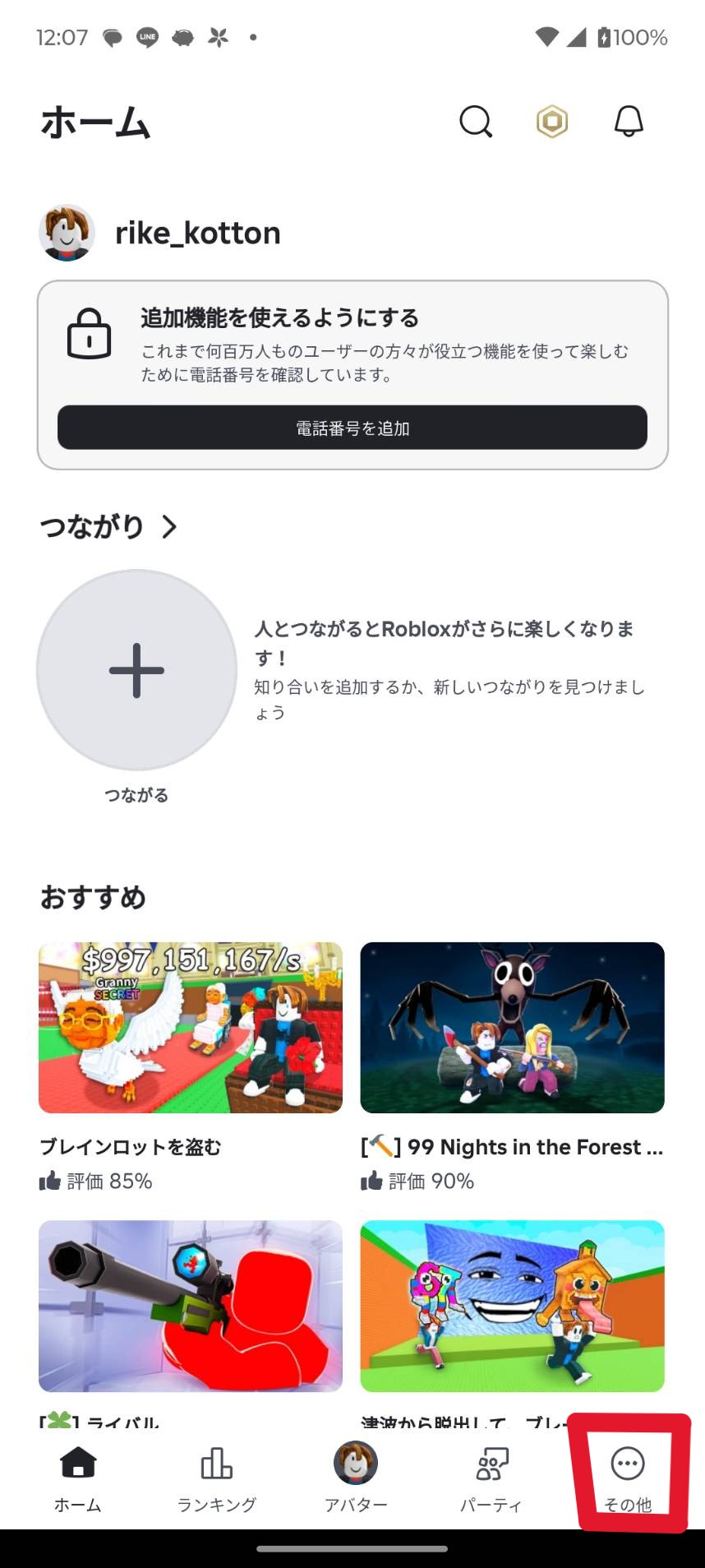Open ブレインロットを盗む game
The image size is (705, 1568).
[x=191, y=1028]
